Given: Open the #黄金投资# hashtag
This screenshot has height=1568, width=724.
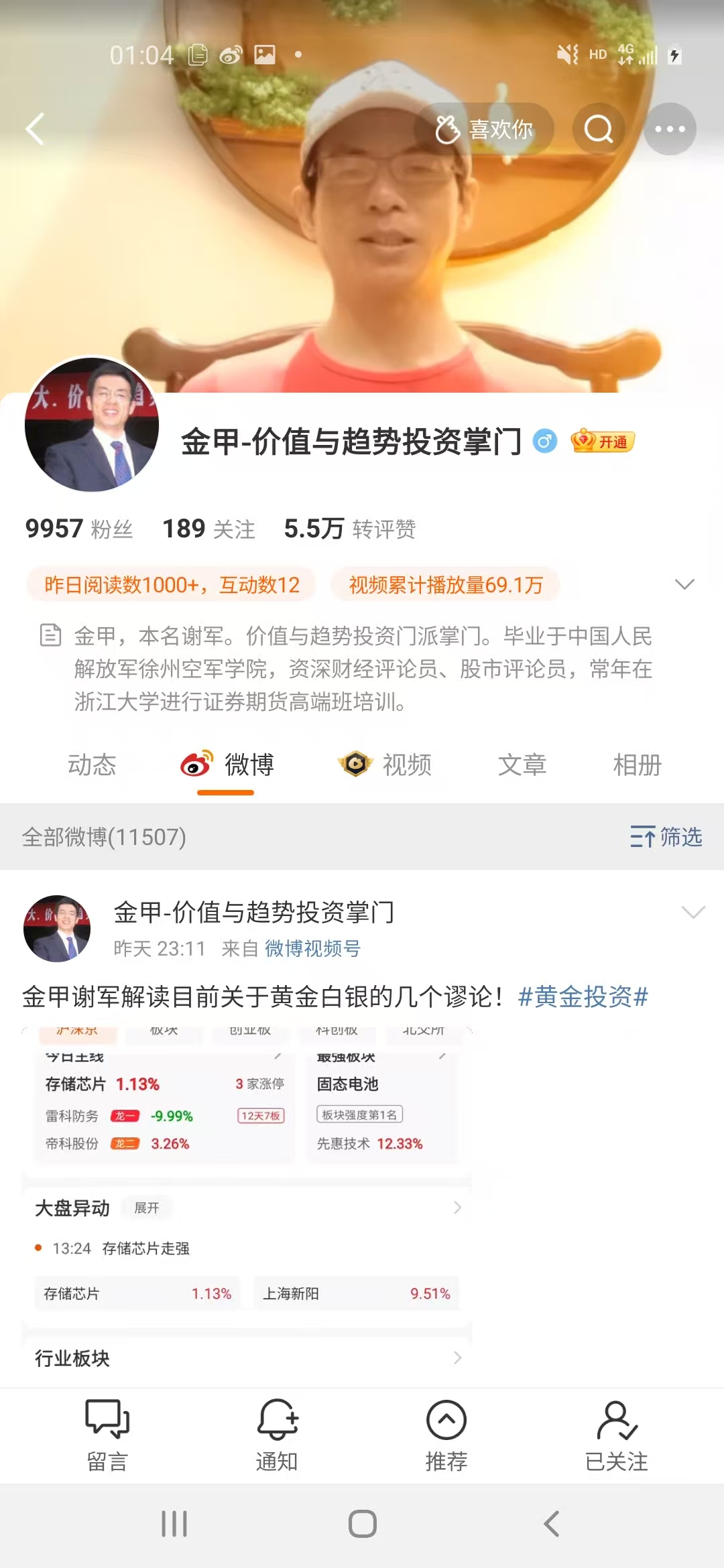Looking at the screenshot, I should coord(583,997).
